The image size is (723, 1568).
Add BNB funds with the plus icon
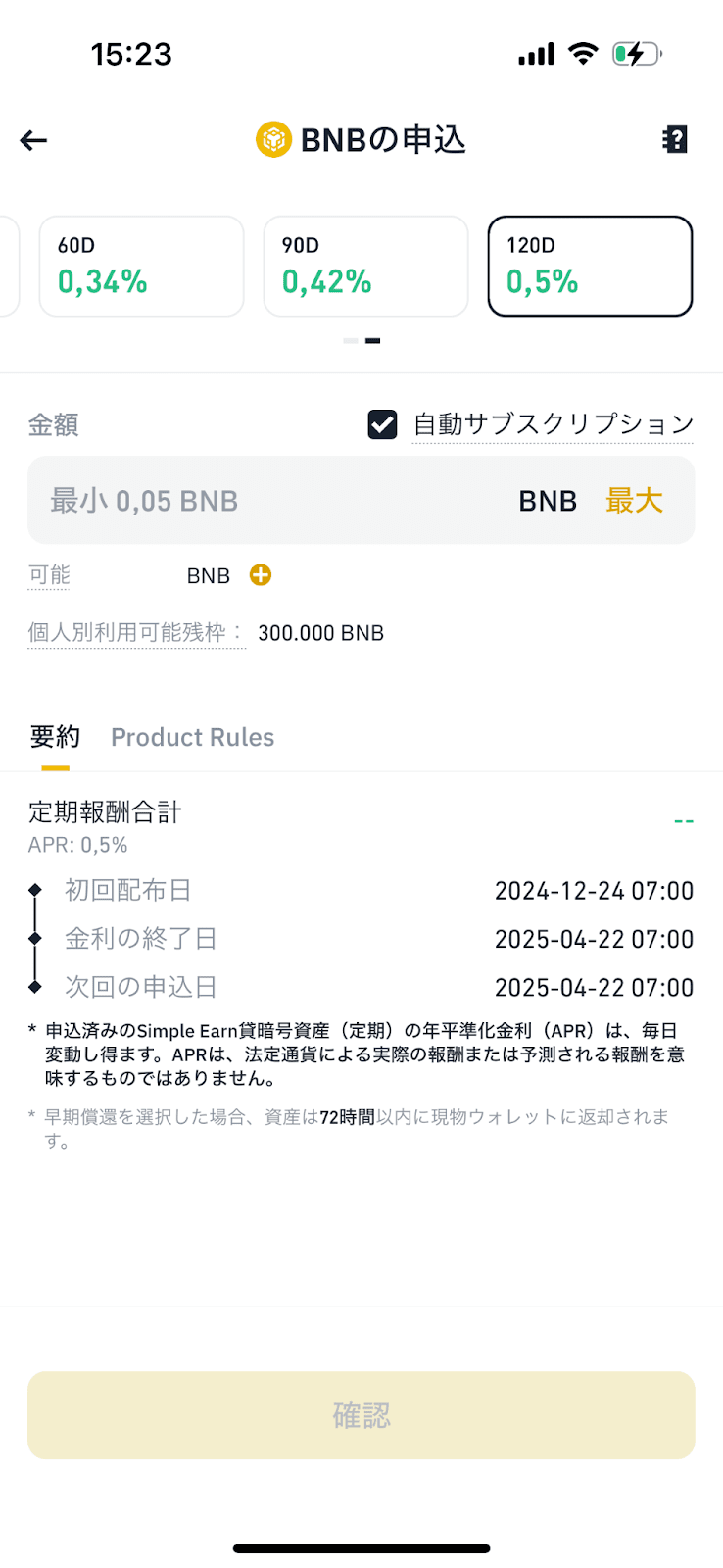click(x=260, y=575)
